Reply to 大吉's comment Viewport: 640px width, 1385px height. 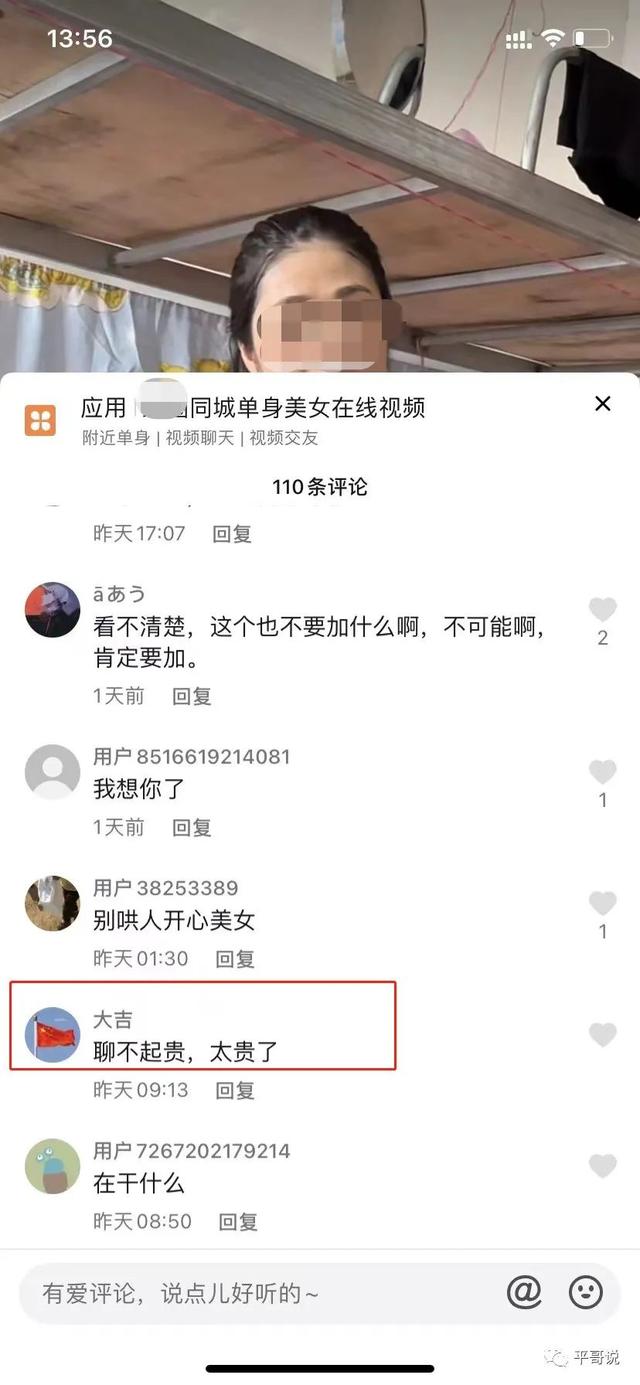pos(235,1090)
